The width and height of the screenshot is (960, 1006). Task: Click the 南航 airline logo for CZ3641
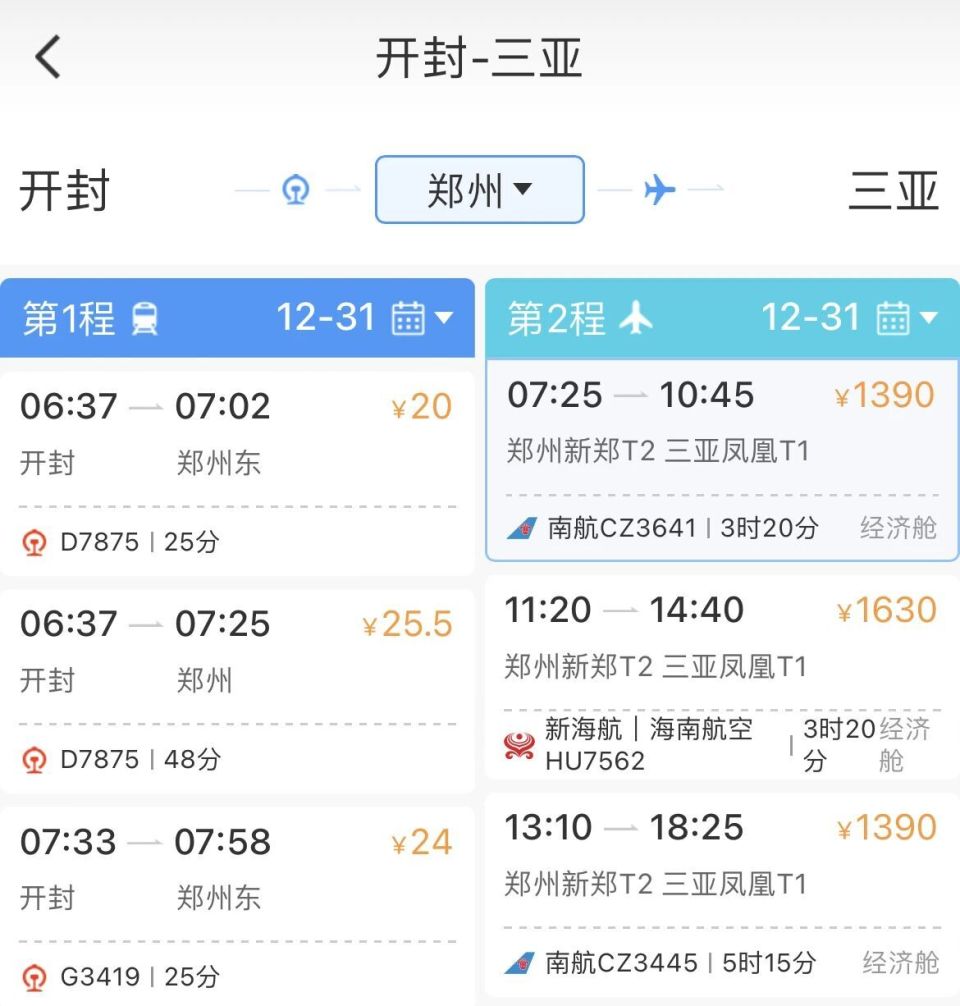[x=518, y=528]
